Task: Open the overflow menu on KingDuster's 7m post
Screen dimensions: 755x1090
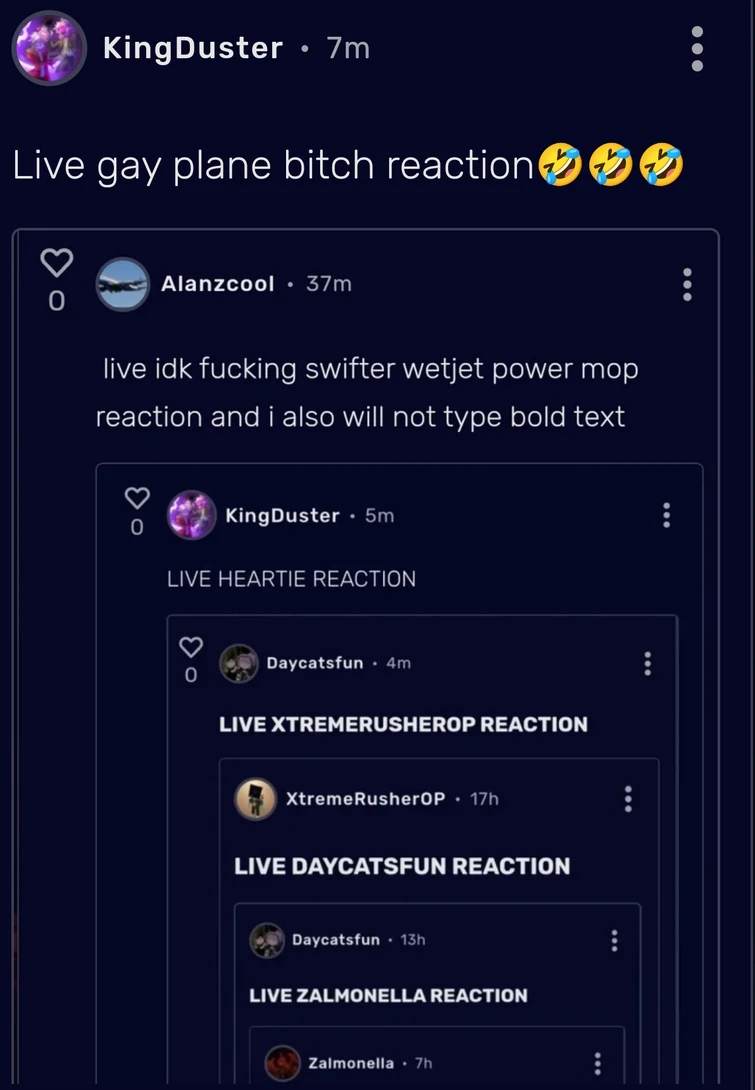Action: click(697, 48)
